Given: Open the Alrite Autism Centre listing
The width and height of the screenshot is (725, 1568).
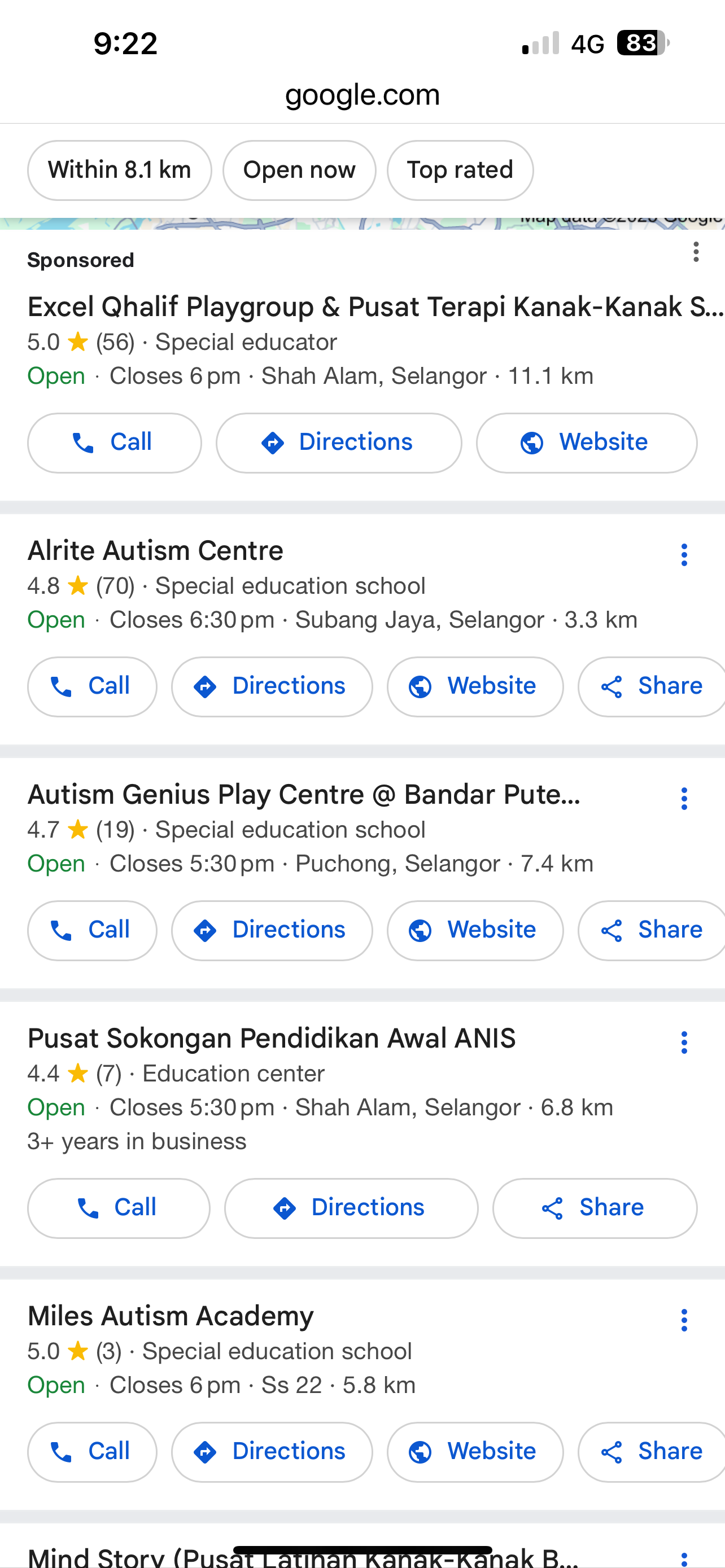Looking at the screenshot, I should click(155, 551).
